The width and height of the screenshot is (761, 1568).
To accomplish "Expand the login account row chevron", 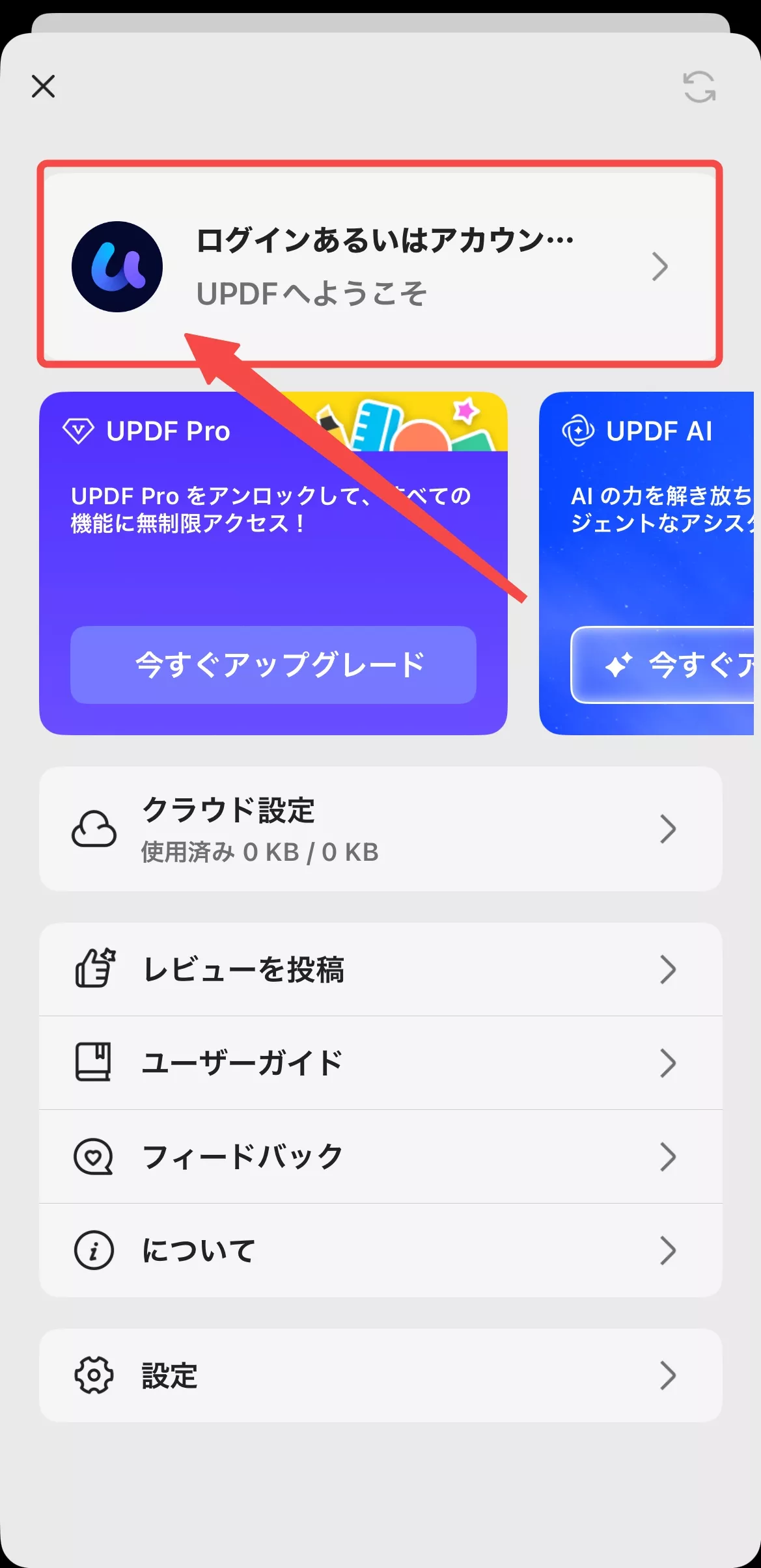I will coord(661,267).
